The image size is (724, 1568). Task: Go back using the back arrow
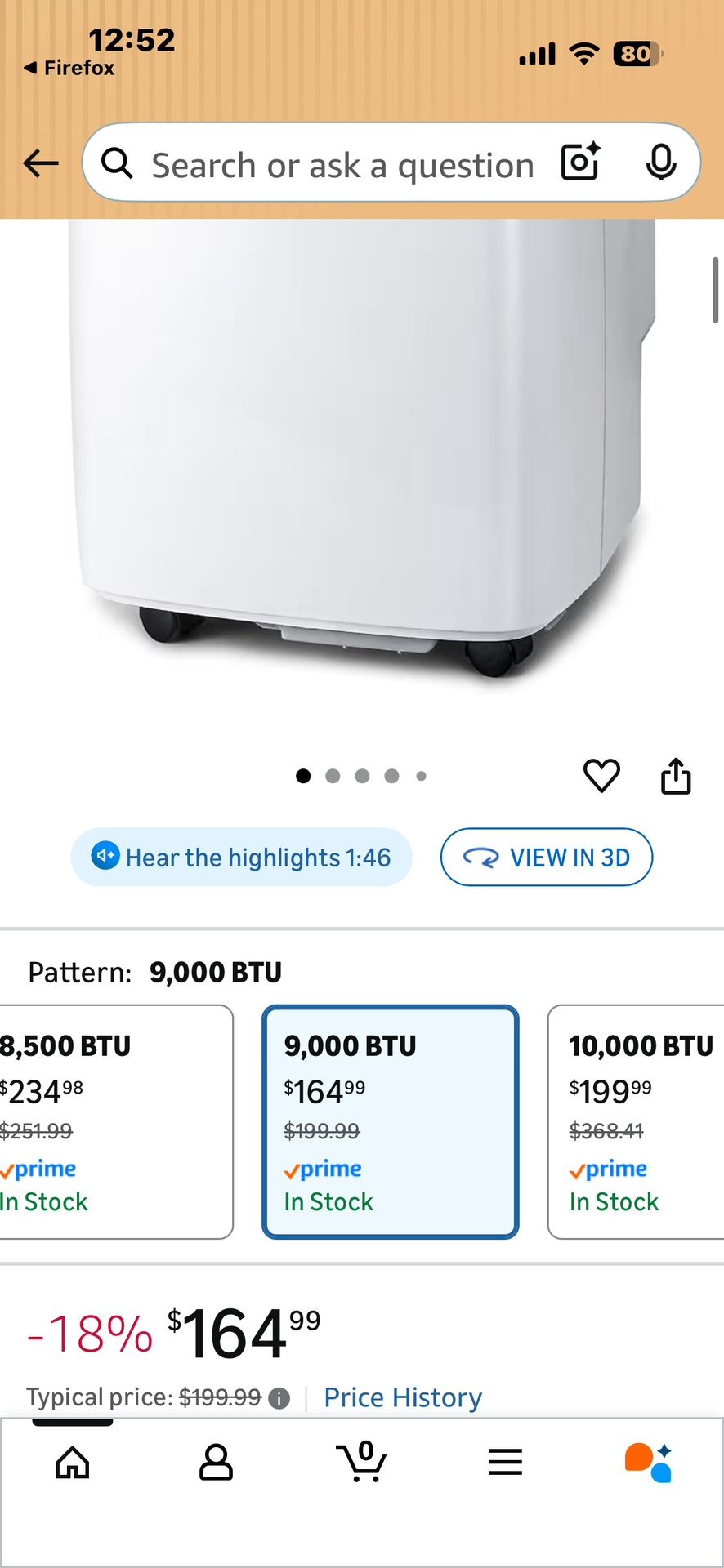point(40,163)
